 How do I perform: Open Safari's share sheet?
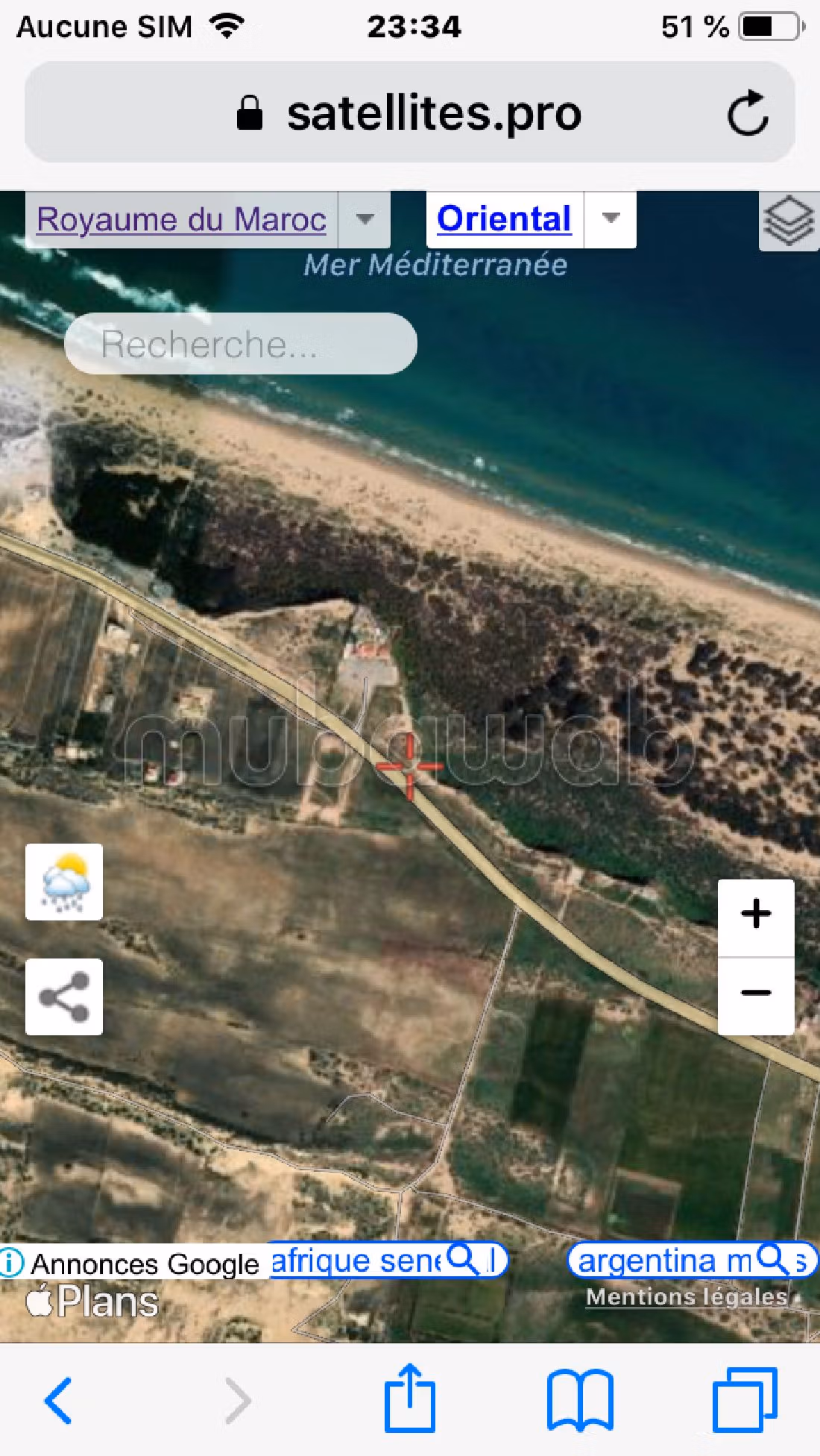click(409, 1399)
